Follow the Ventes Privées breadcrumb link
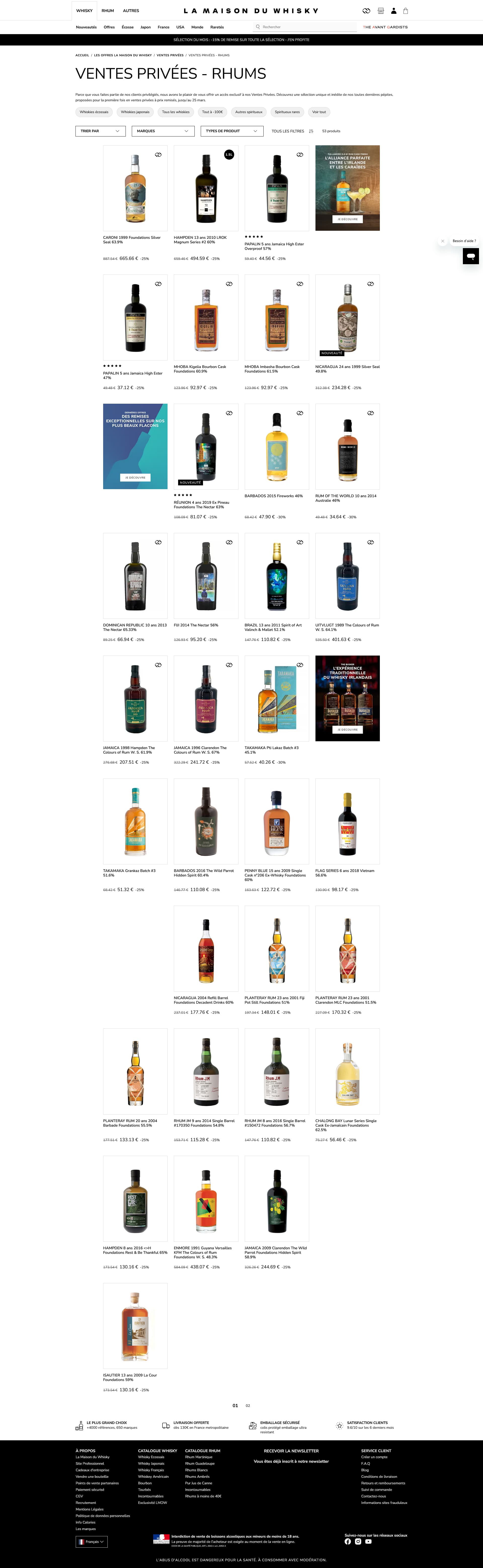 pos(170,55)
